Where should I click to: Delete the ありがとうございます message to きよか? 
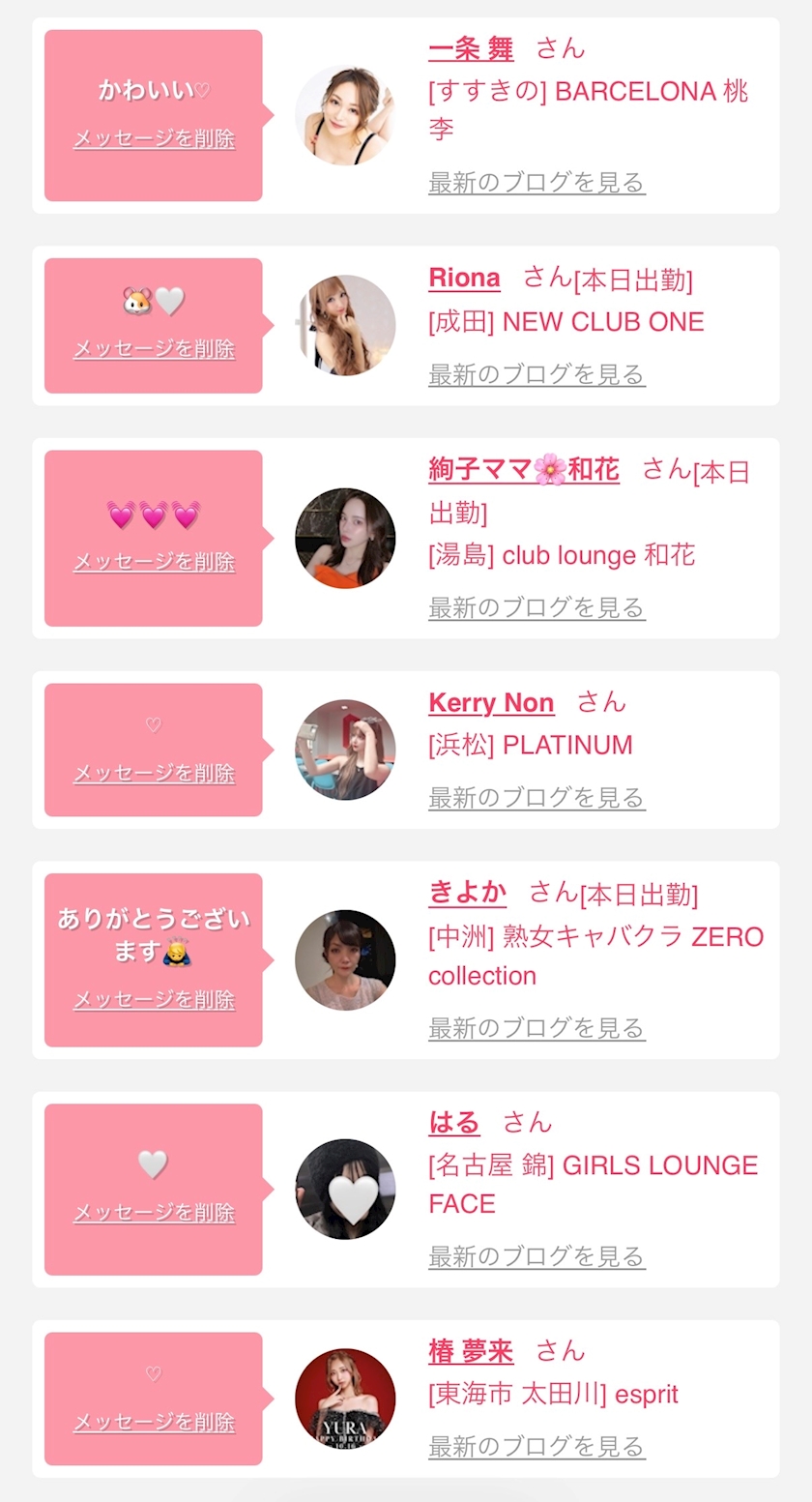pyautogui.click(x=154, y=1000)
